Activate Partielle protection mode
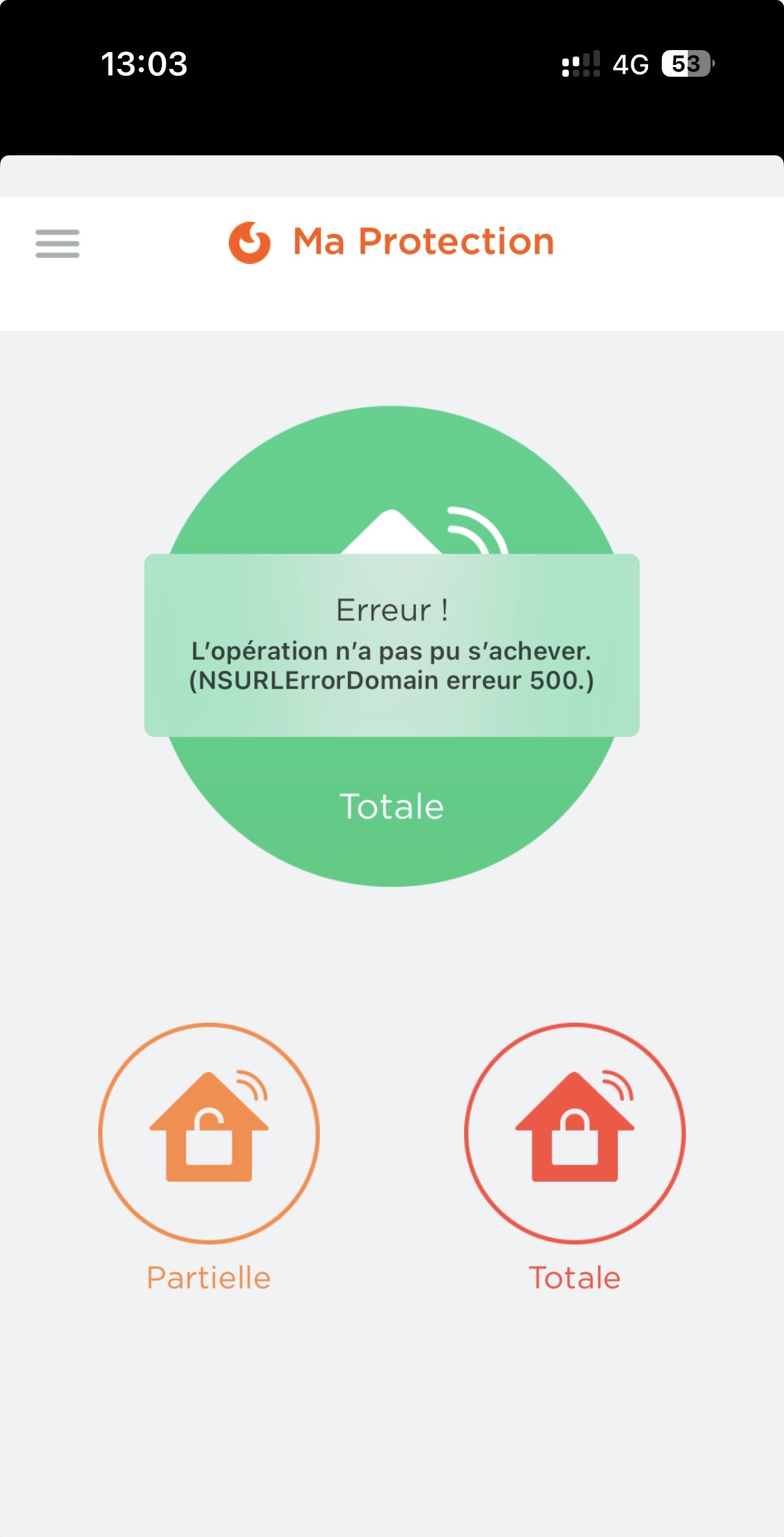The width and height of the screenshot is (784, 1537). click(209, 1133)
